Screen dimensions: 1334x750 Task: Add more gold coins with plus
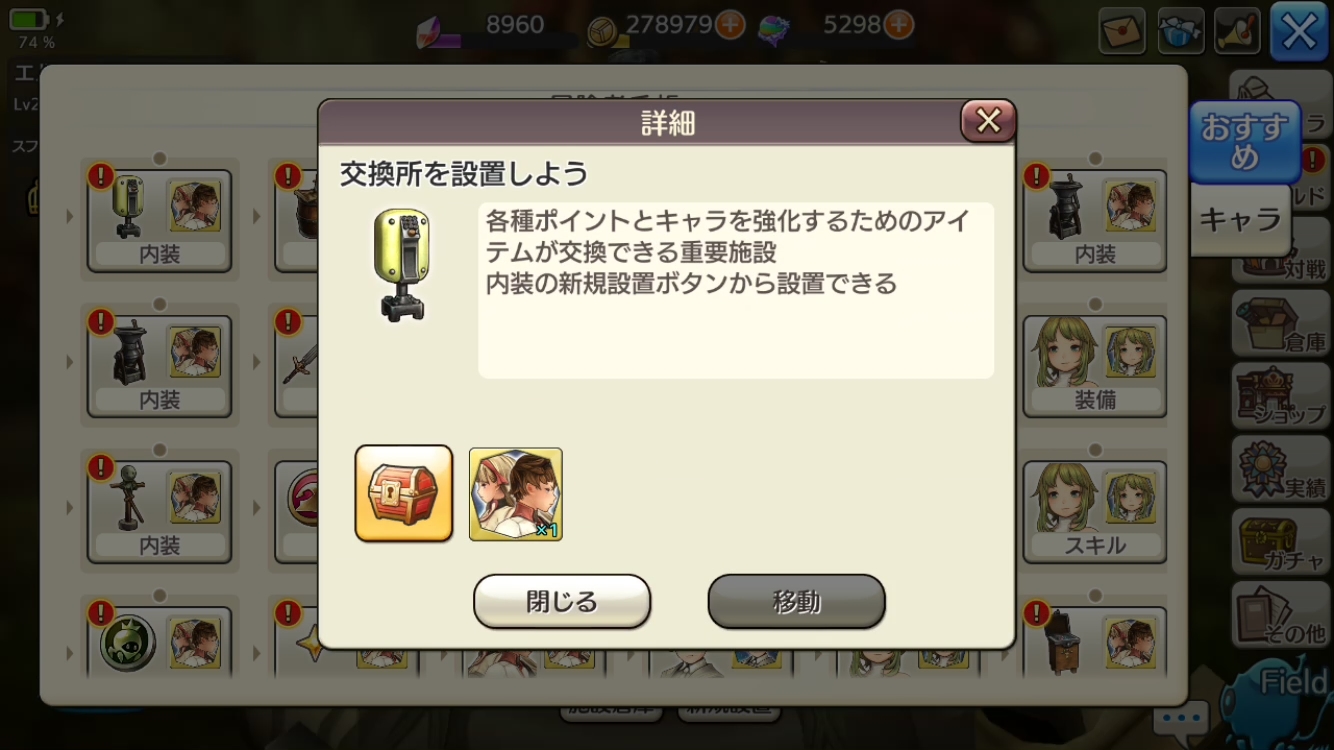click(730, 24)
